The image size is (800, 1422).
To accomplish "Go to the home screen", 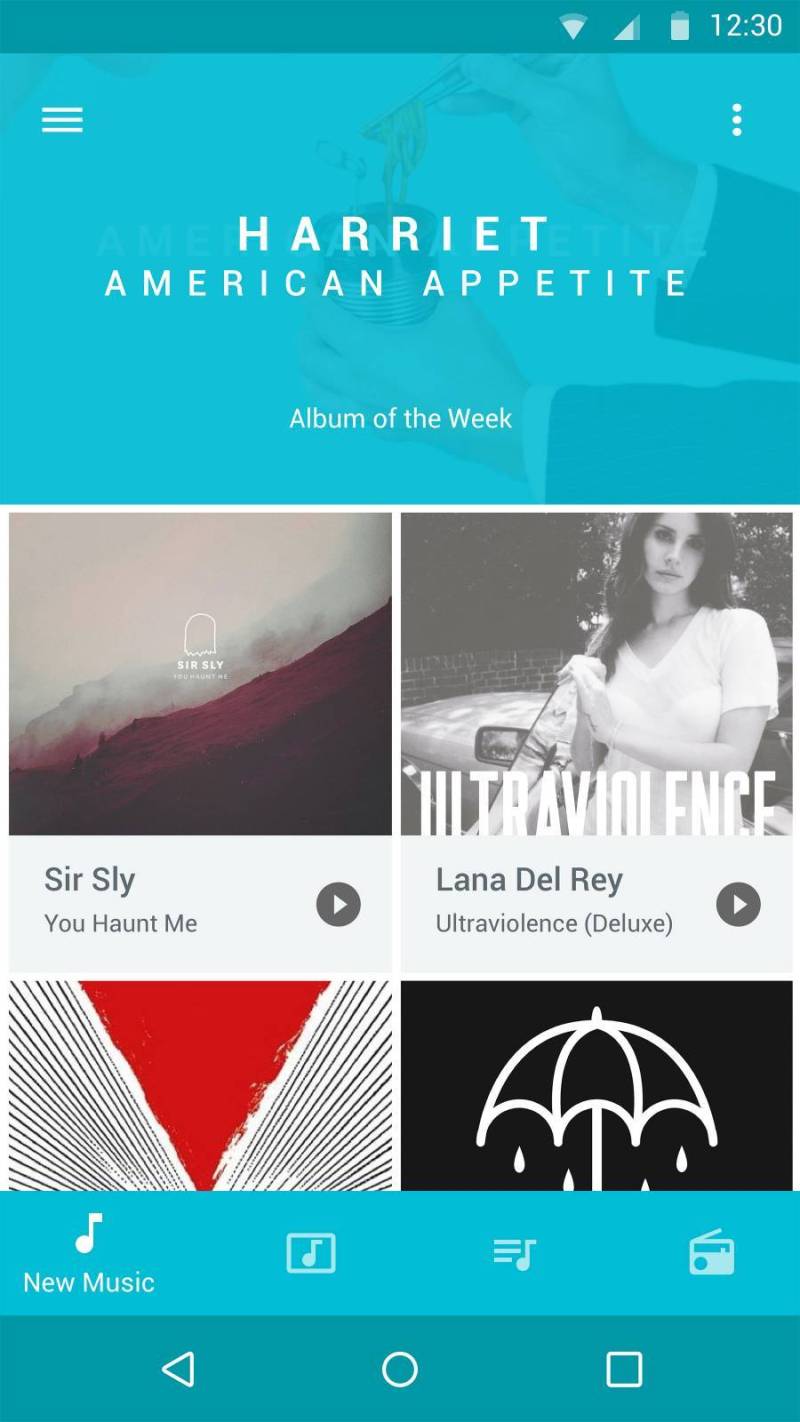I will pos(400,1369).
